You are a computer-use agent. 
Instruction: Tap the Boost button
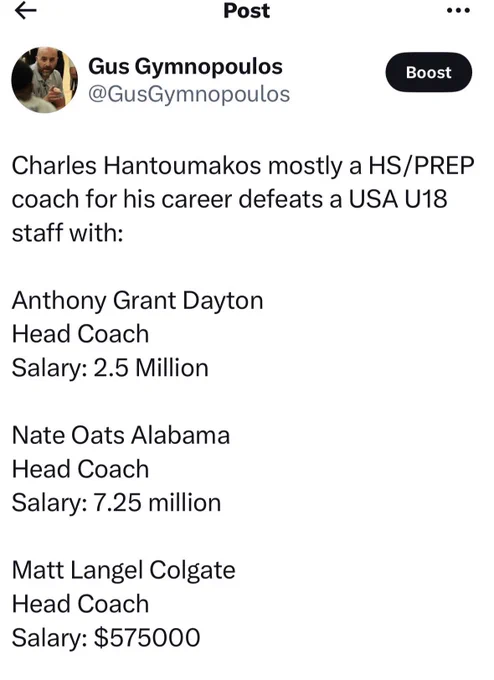click(429, 72)
